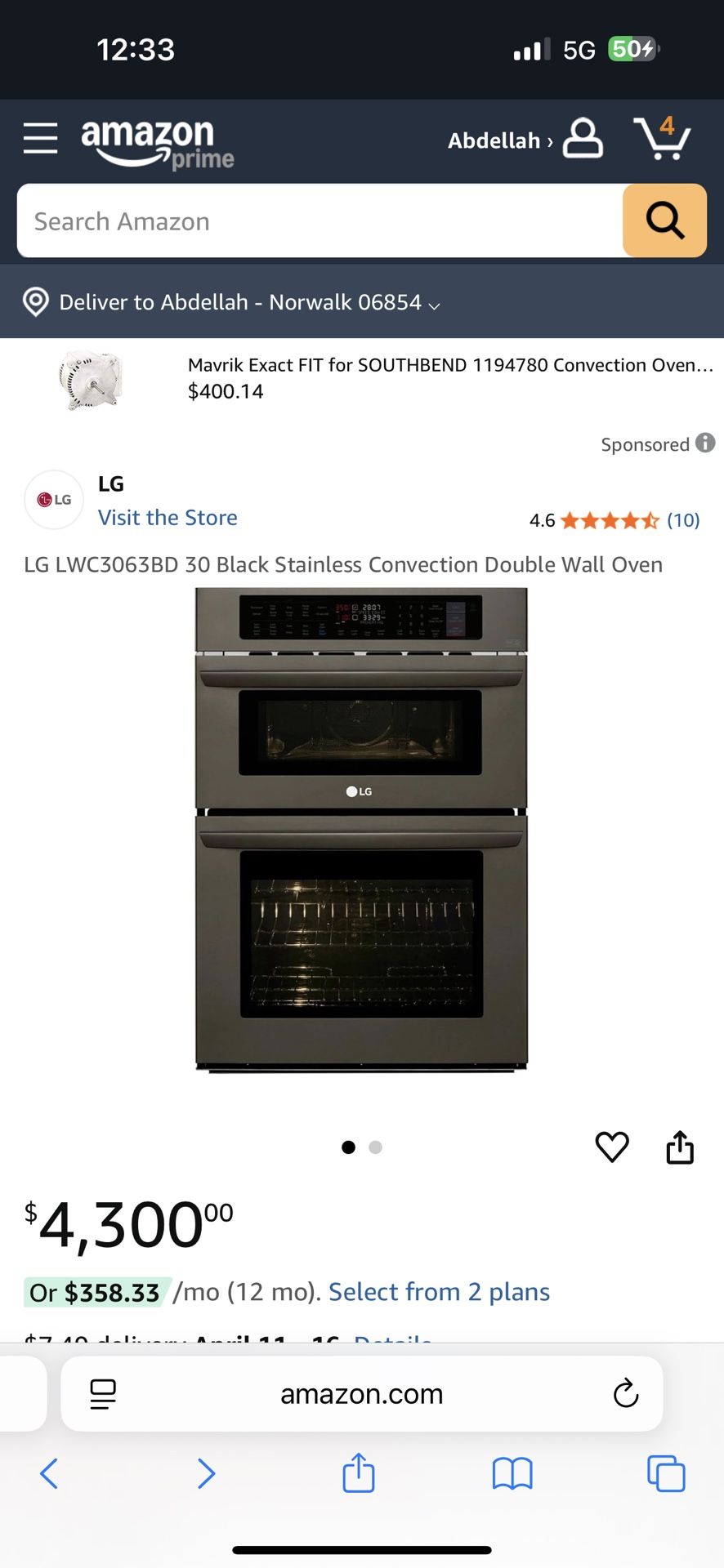Select from 2 payment plans

[x=439, y=1292]
